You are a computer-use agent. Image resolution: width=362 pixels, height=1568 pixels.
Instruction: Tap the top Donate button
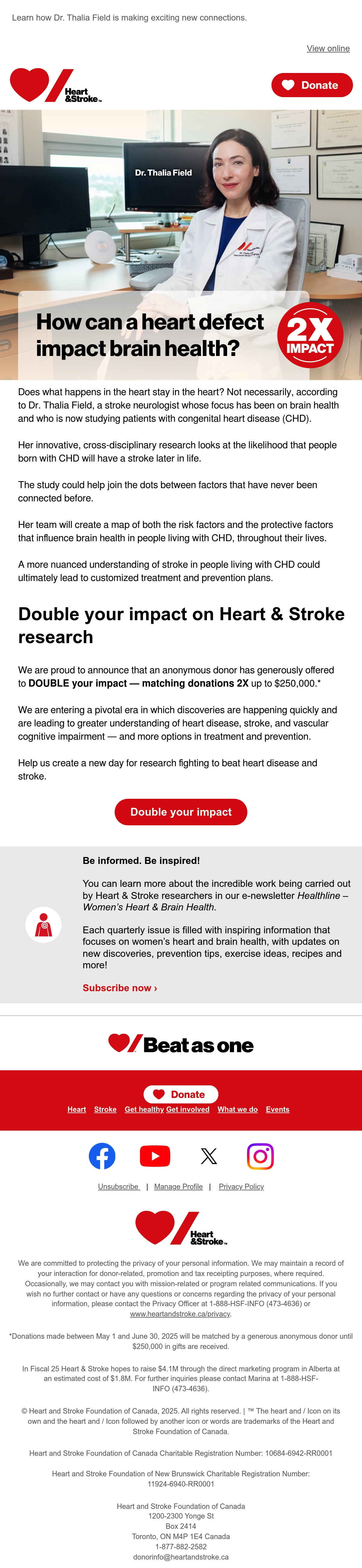312,85
